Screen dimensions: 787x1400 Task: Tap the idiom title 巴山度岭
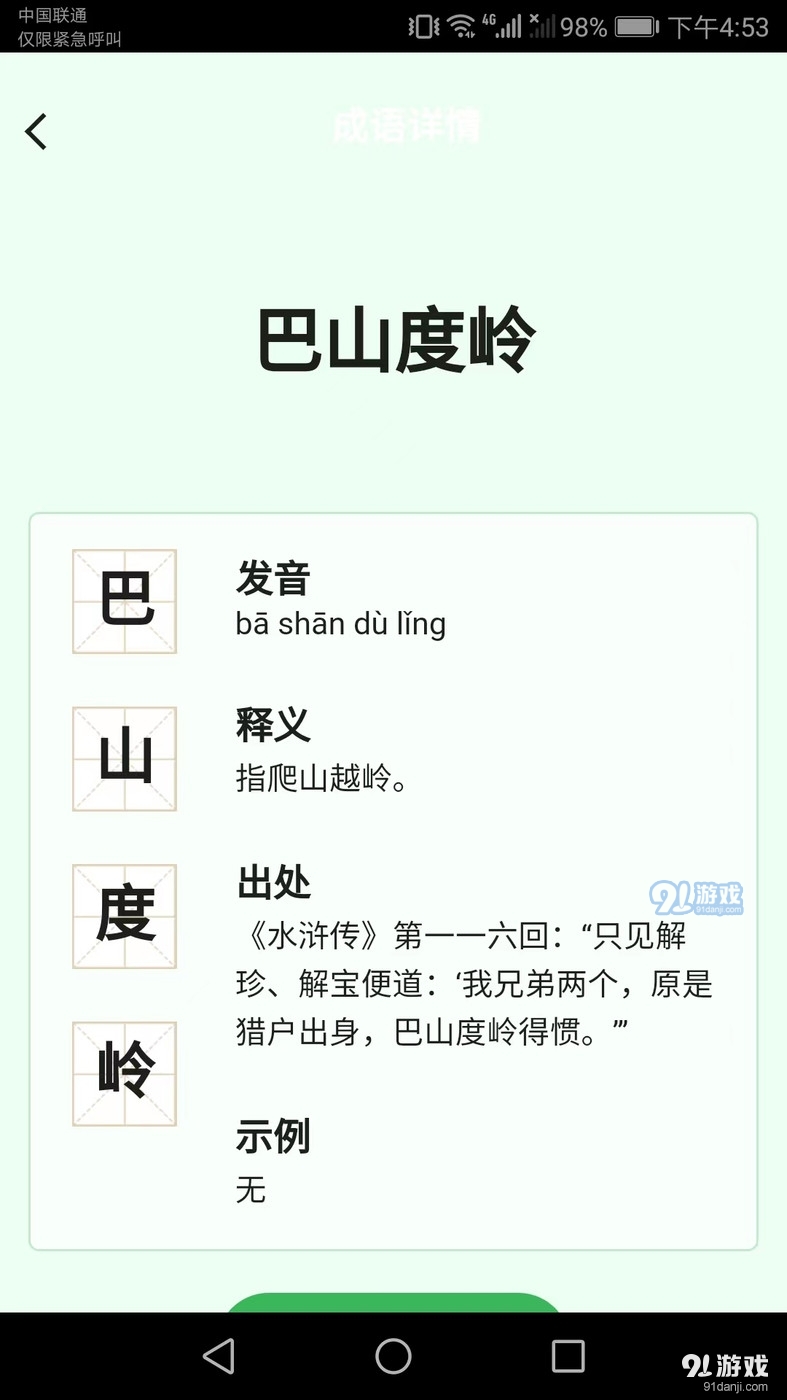click(x=393, y=340)
